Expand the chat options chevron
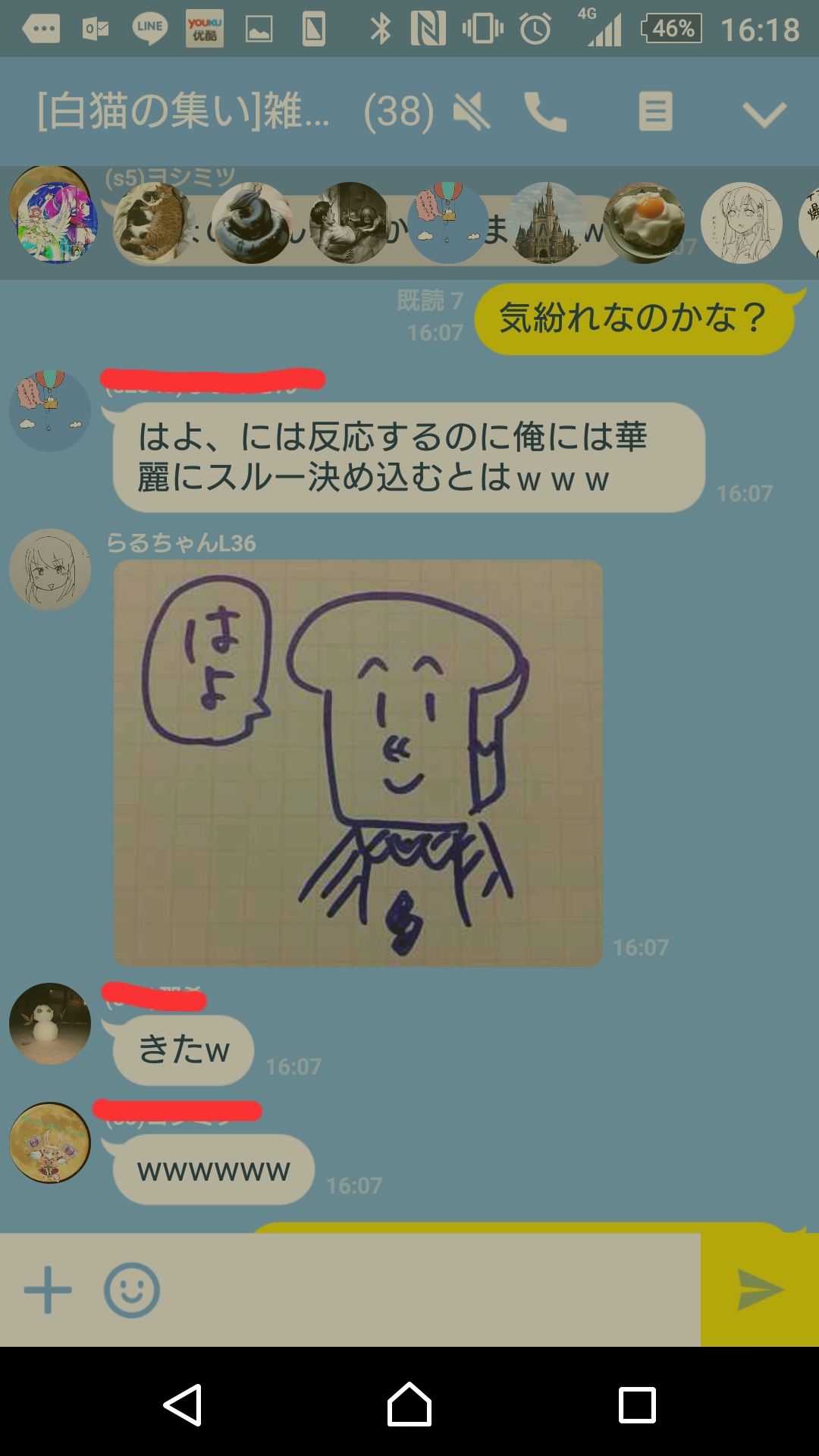819x1456 pixels. click(x=764, y=114)
